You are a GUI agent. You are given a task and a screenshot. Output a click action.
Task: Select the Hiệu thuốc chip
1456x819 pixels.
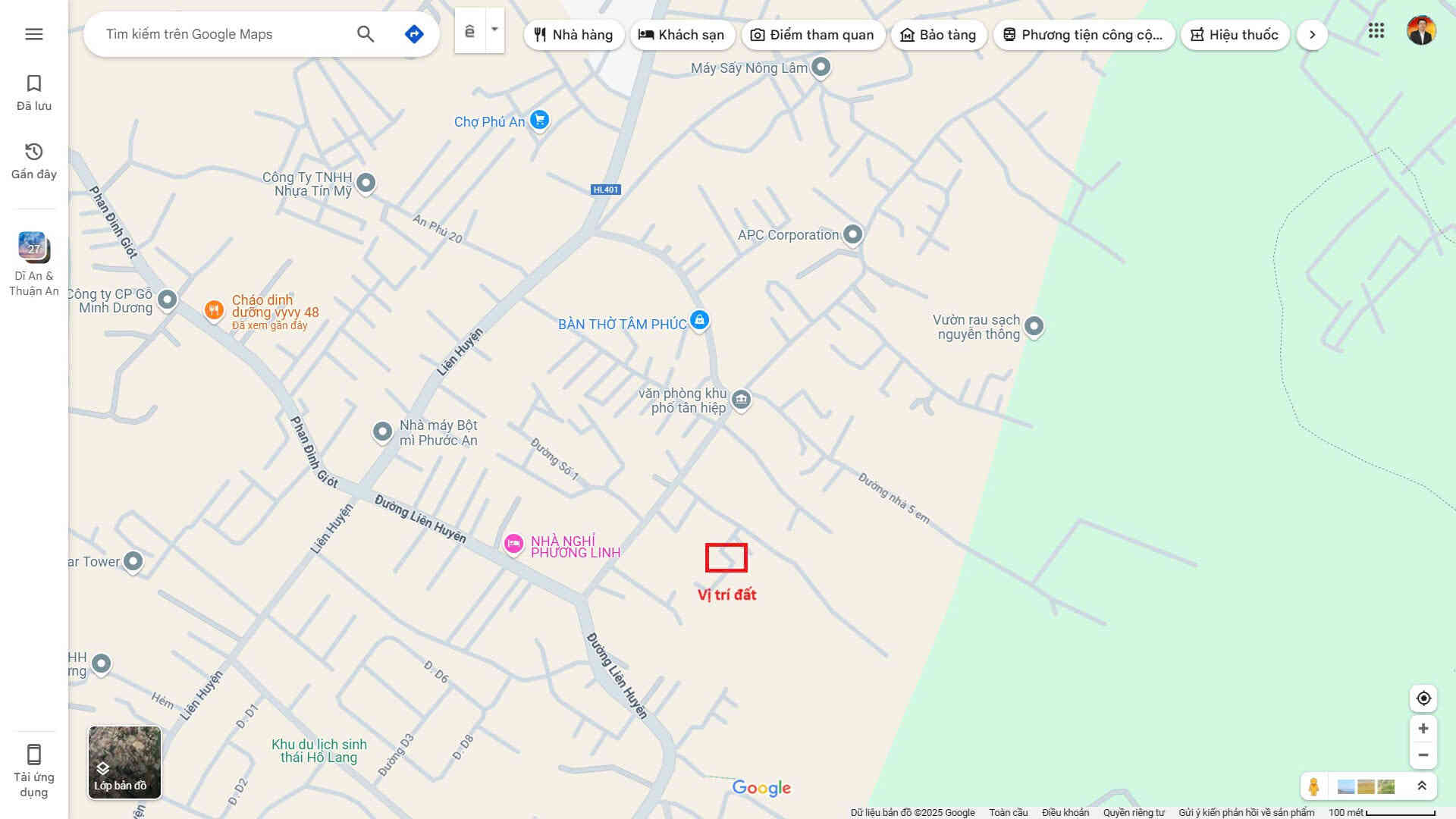(x=1235, y=35)
